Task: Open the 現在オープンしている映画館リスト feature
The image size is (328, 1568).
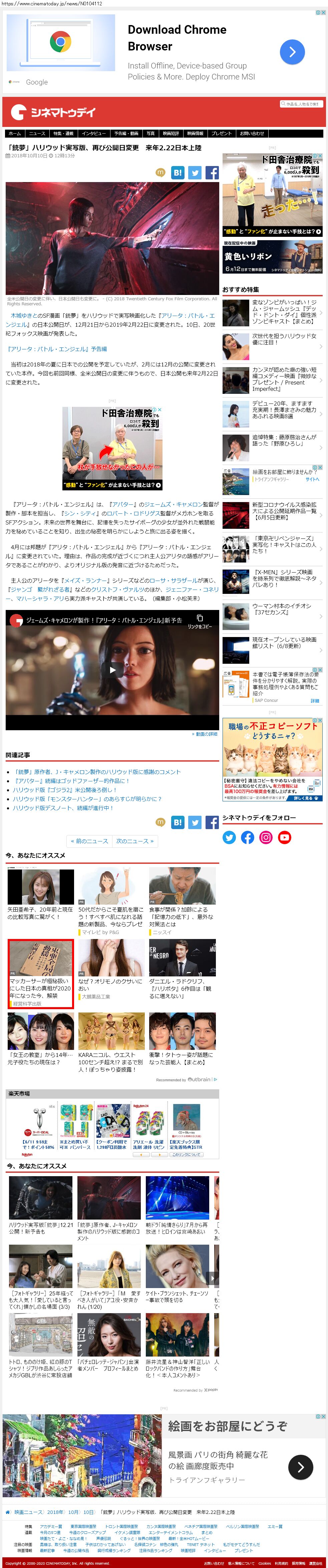Action: (x=284, y=643)
